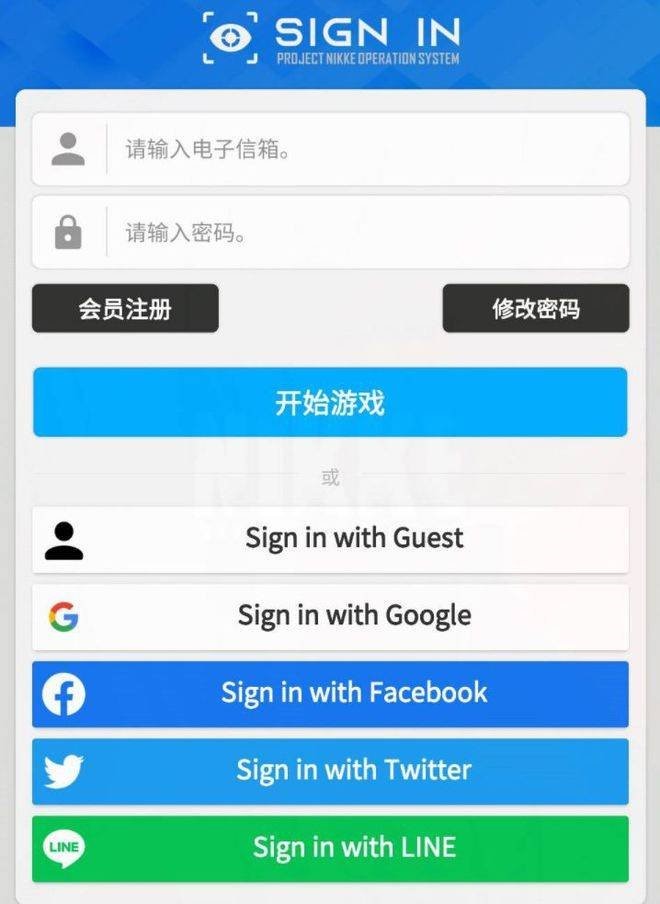The width and height of the screenshot is (660, 904).
Task: Log in using Sign in with Twitter
Action: click(x=330, y=771)
